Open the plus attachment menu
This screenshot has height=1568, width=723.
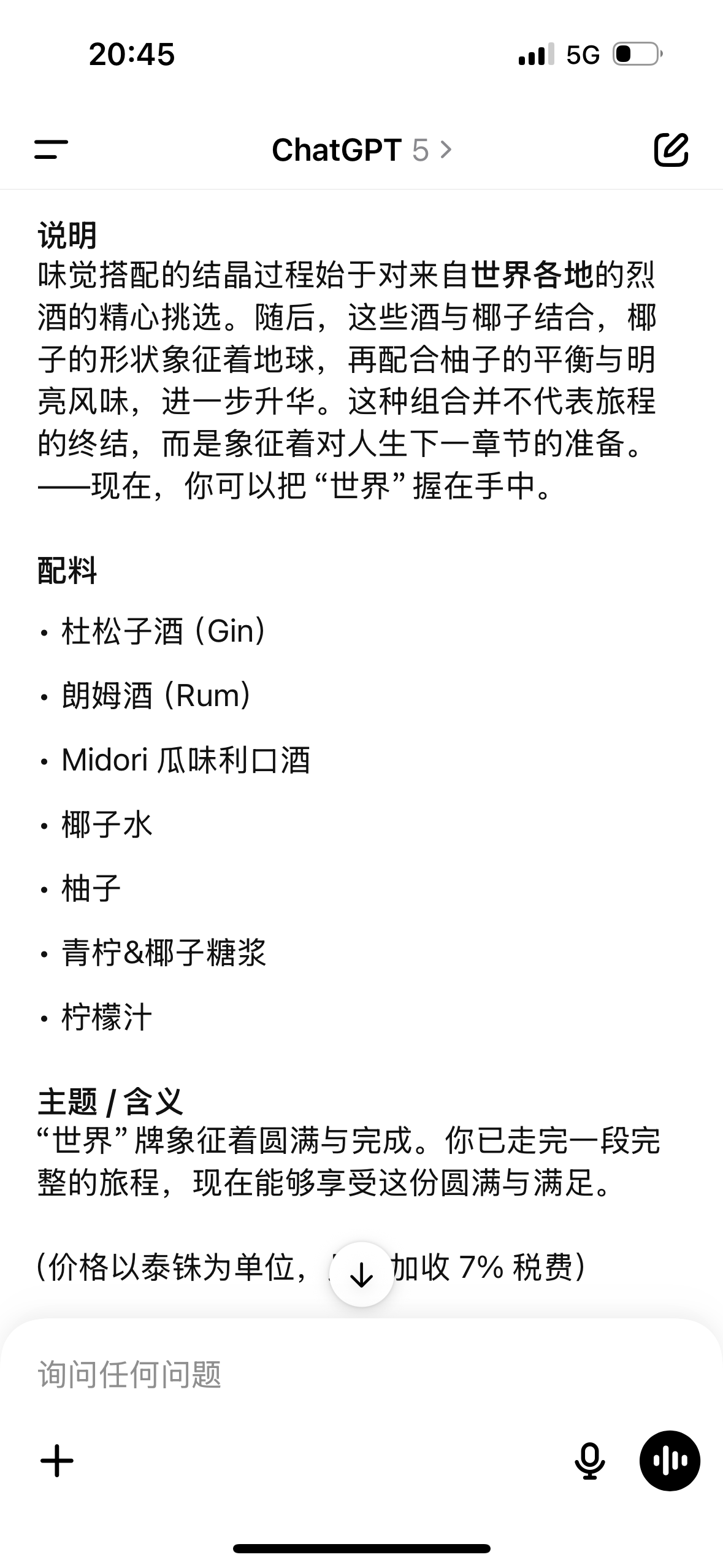tap(57, 1461)
